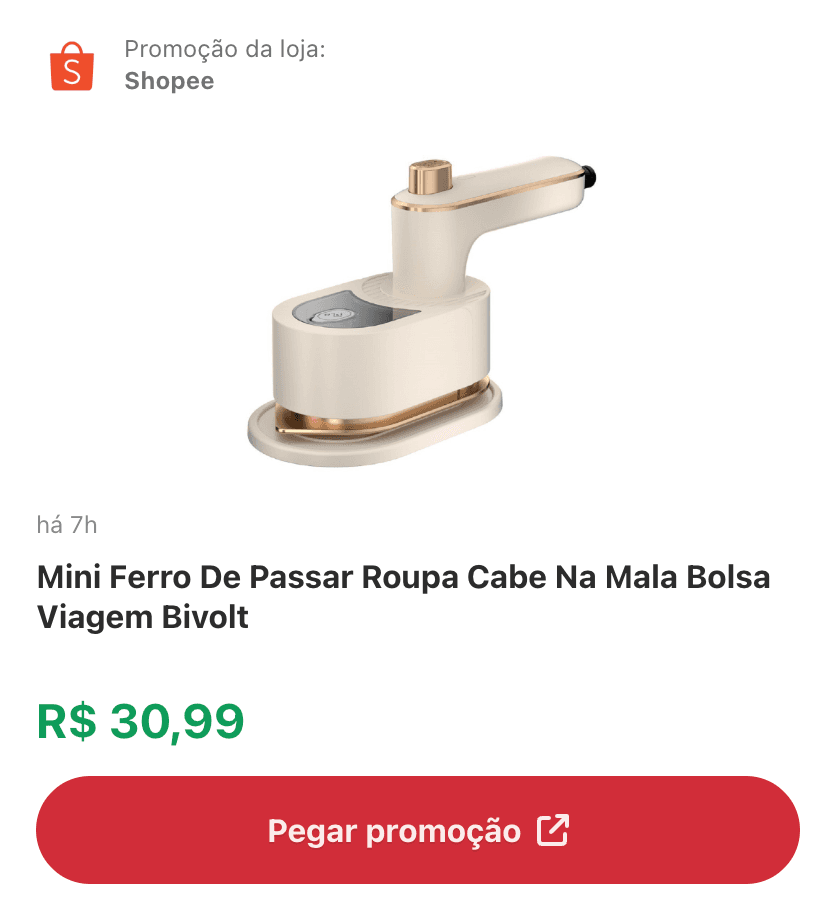
Task: Tap the Pegar promoção button
Action: click(x=418, y=830)
